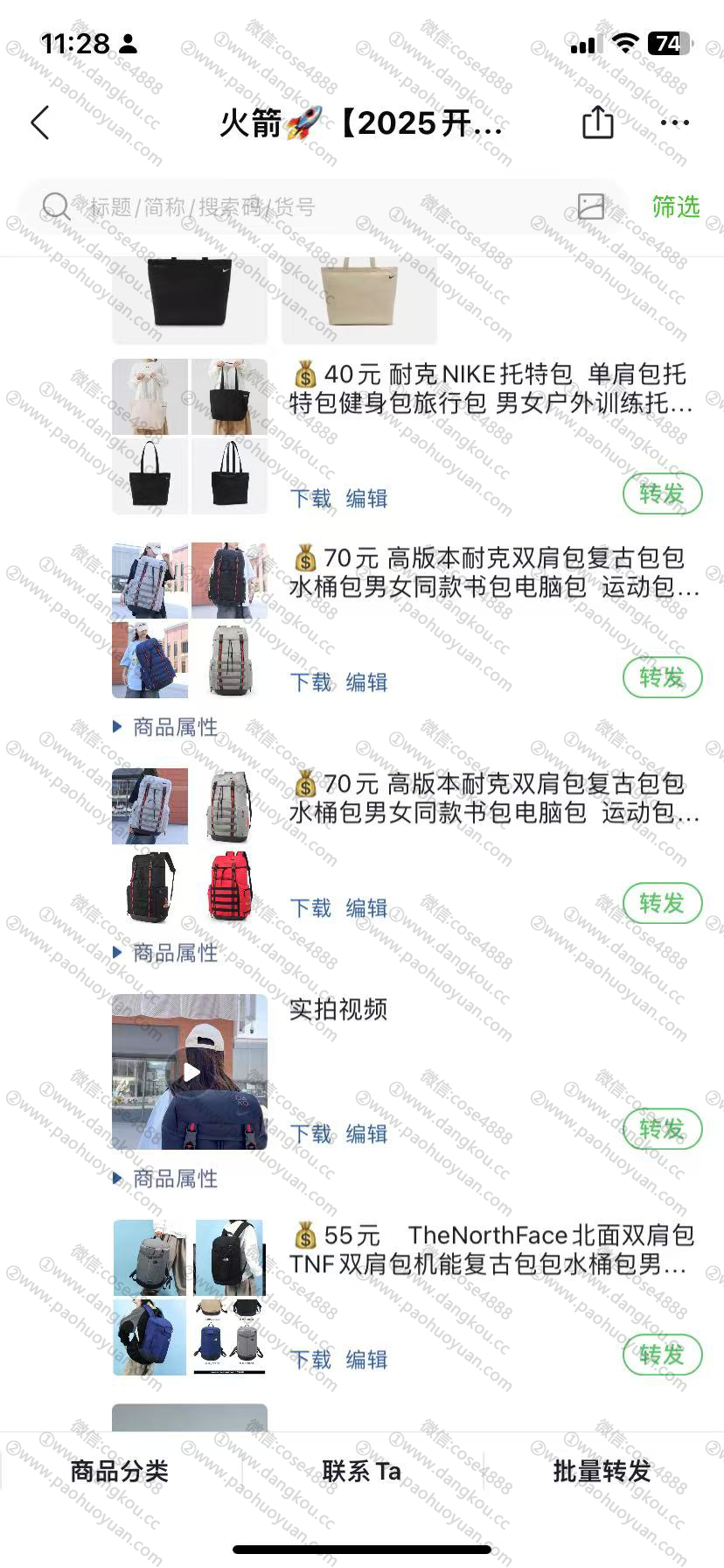This screenshot has width=724, height=1568.
Task: Open the 筛选 filter options
Action: tap(675, 207)
